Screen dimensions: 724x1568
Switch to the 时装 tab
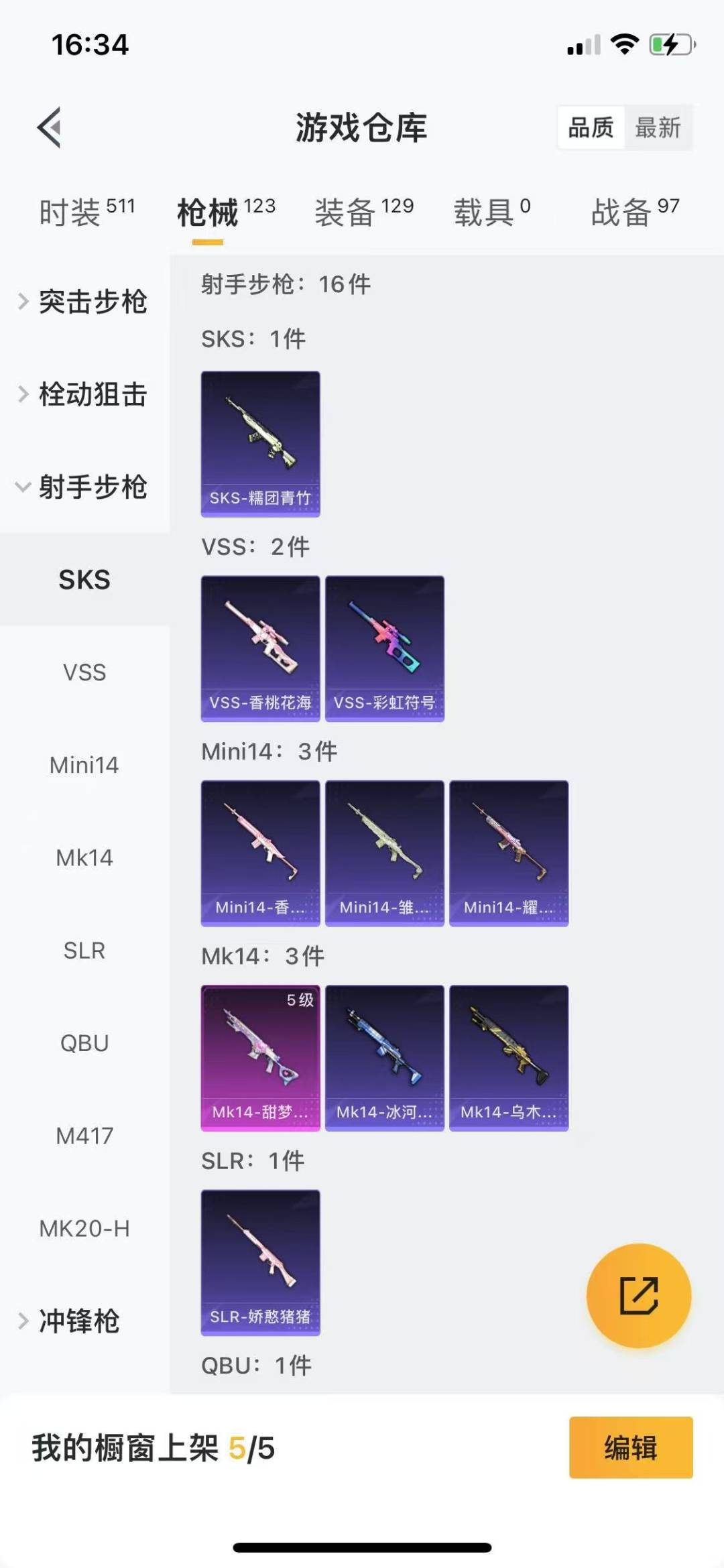click(86, 213)
